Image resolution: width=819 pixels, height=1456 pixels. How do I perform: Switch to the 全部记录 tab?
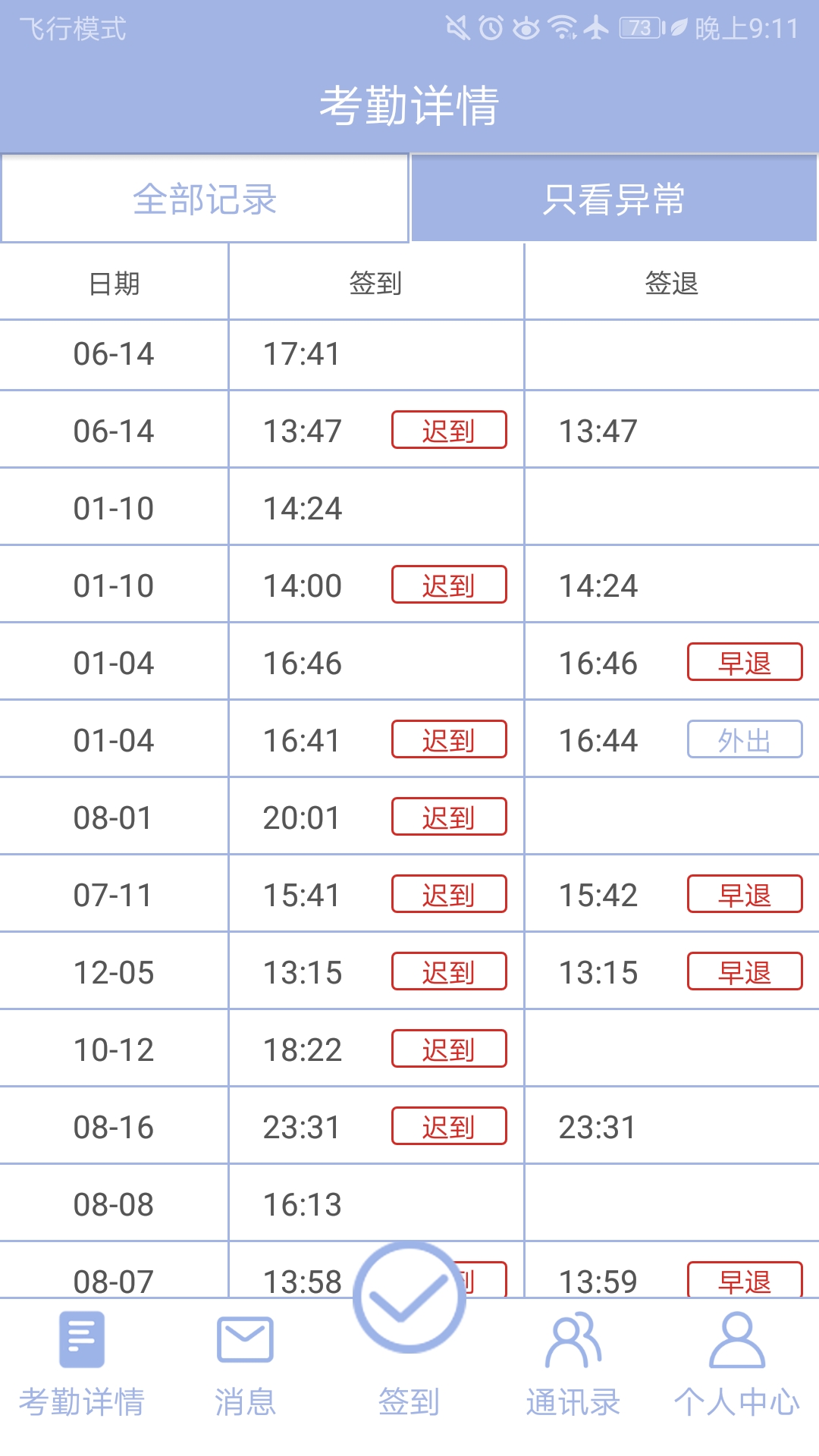click(x=205, y=199)
